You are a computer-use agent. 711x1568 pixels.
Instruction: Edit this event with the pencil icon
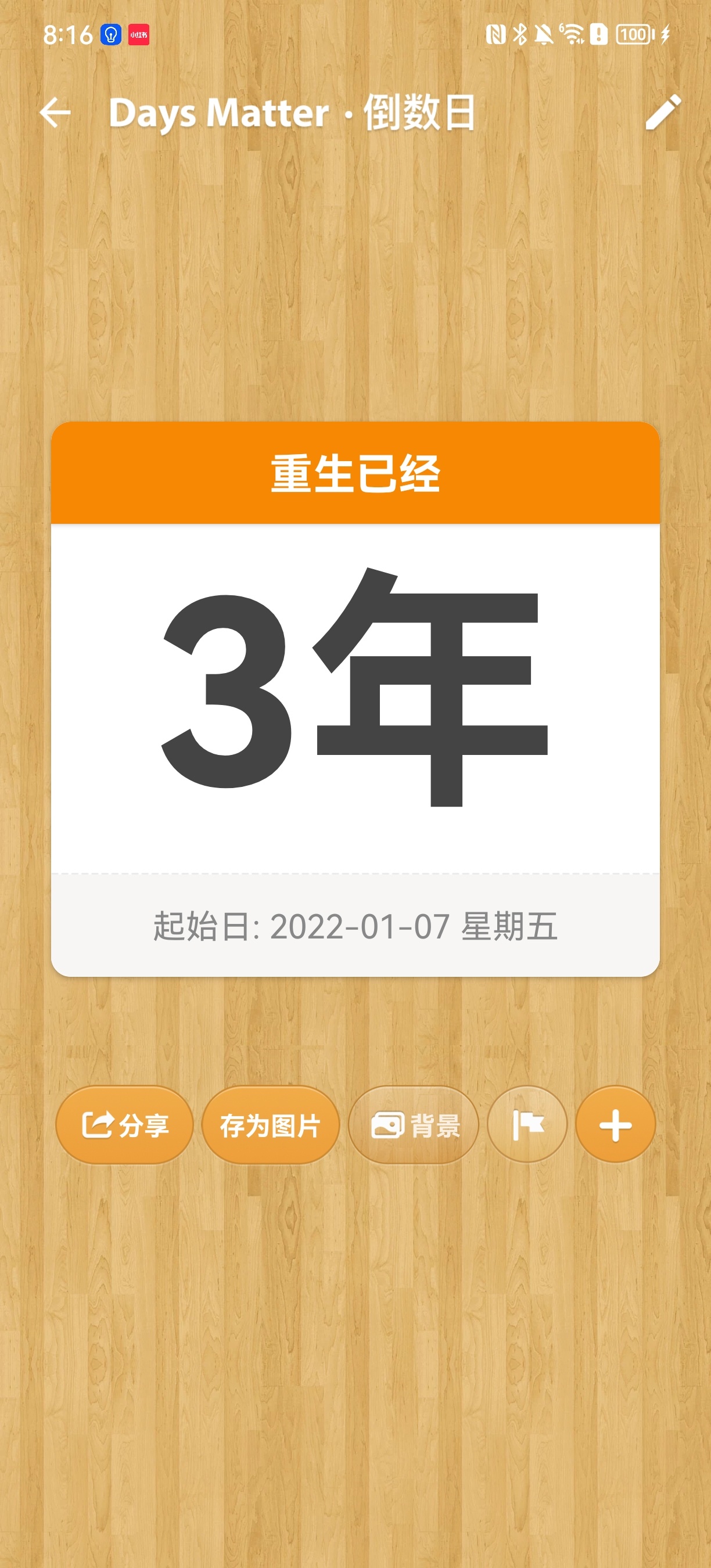coord(662,112)
